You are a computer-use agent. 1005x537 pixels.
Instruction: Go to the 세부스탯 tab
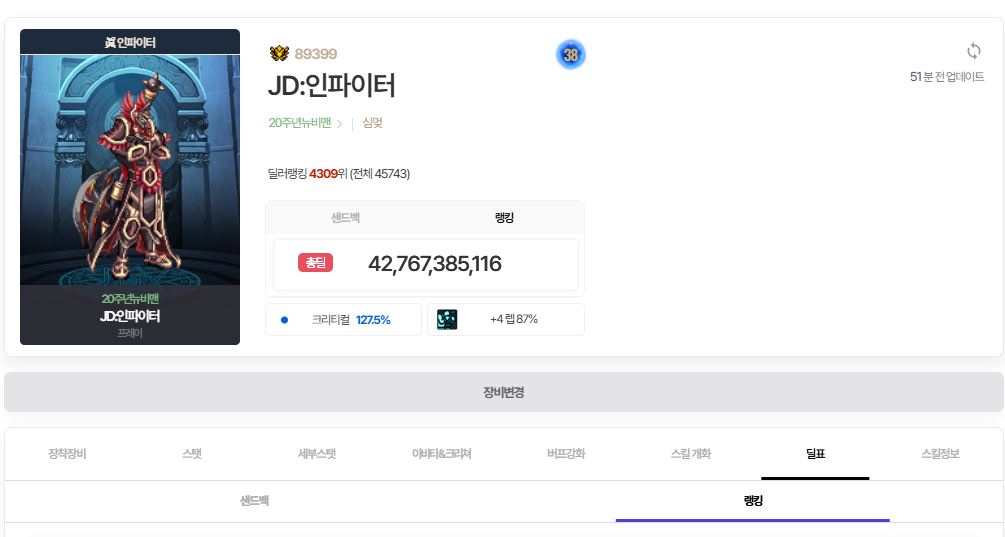pos(317,454)
